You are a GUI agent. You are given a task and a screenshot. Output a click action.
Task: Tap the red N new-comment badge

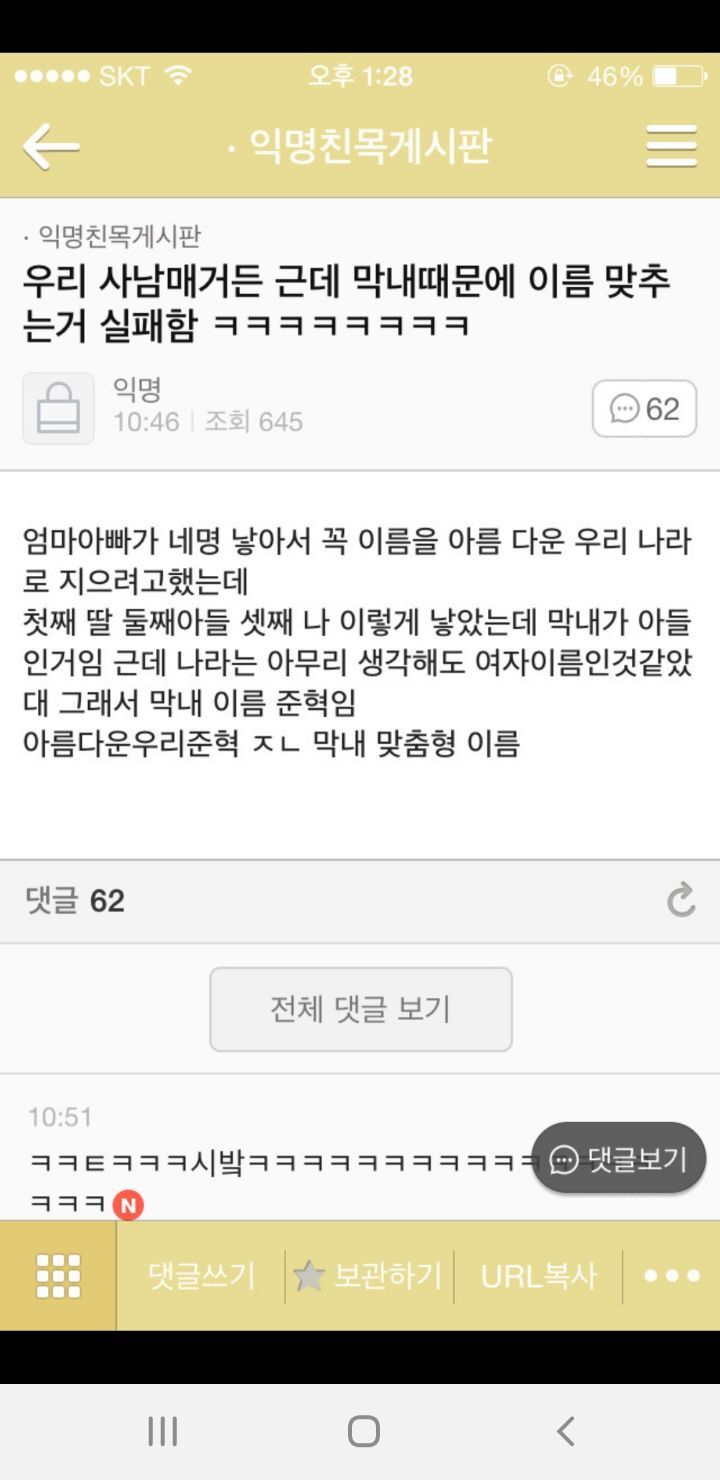(130, 1206)
